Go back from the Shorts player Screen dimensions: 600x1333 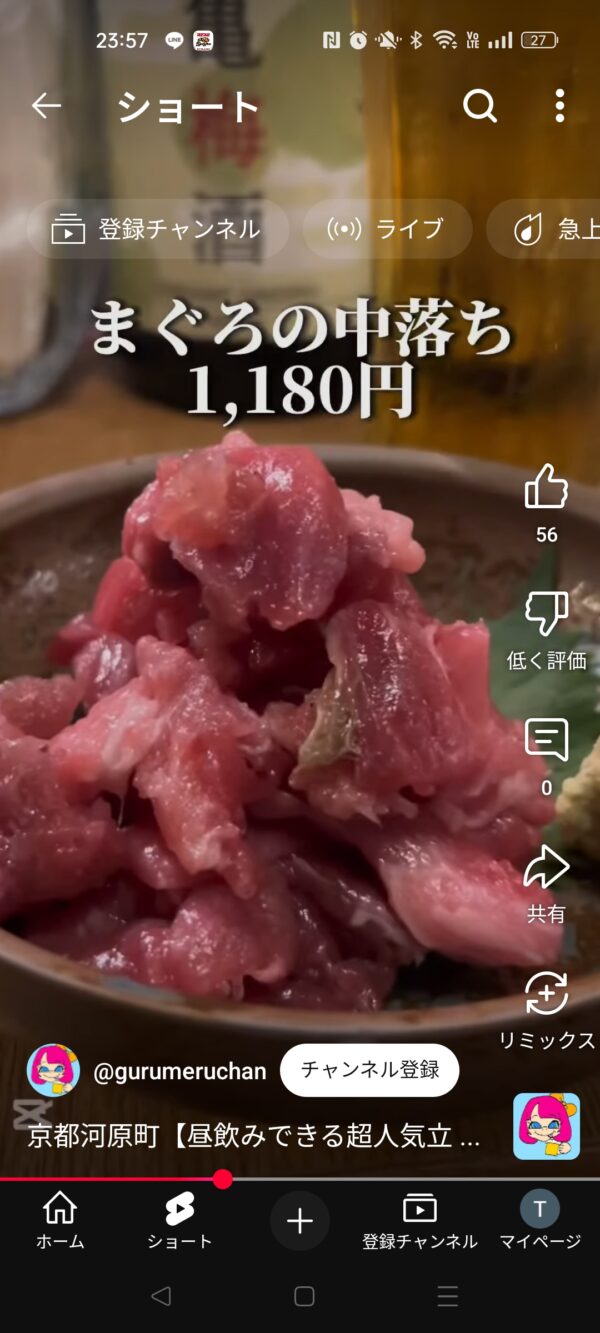(x=46, y=105)
